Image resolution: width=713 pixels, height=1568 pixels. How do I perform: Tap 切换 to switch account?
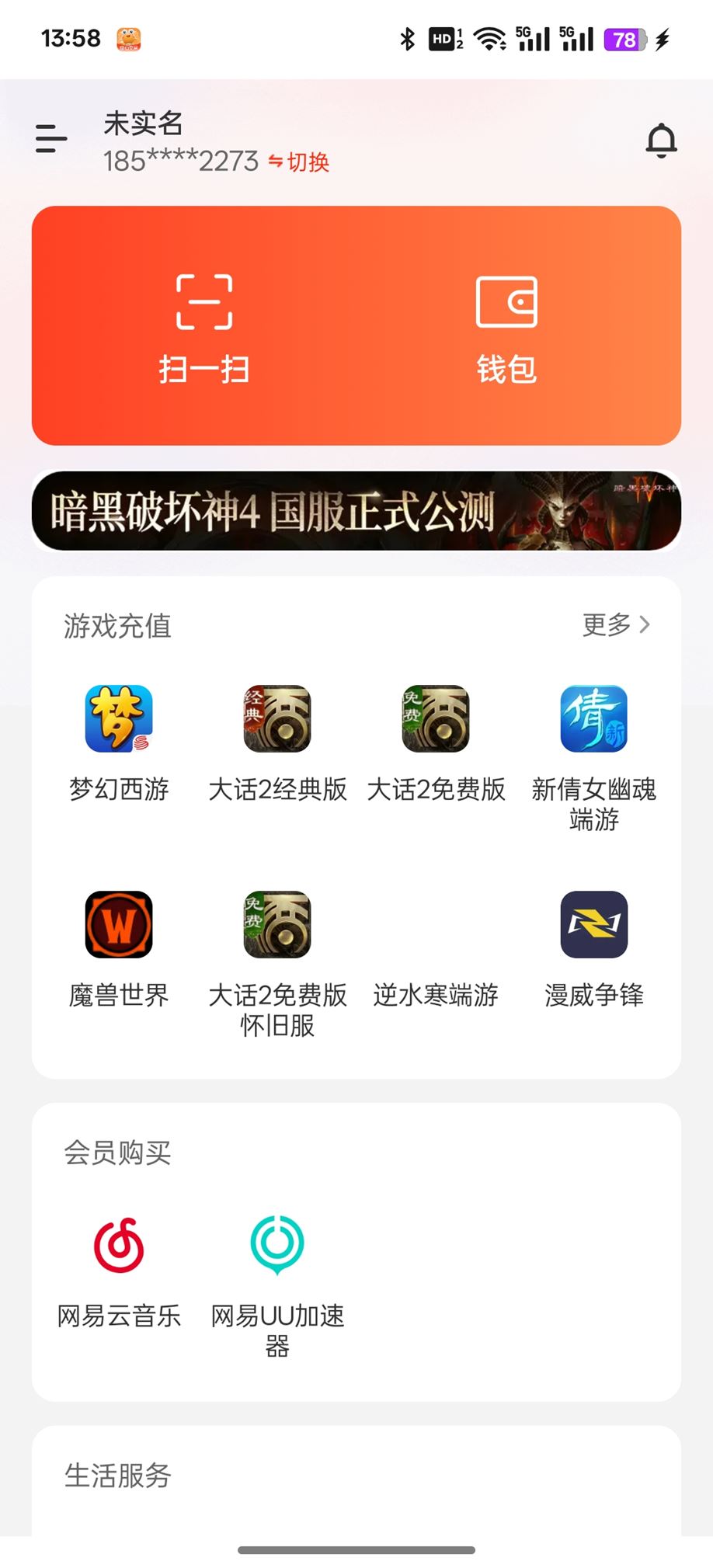tap(300, 162)
